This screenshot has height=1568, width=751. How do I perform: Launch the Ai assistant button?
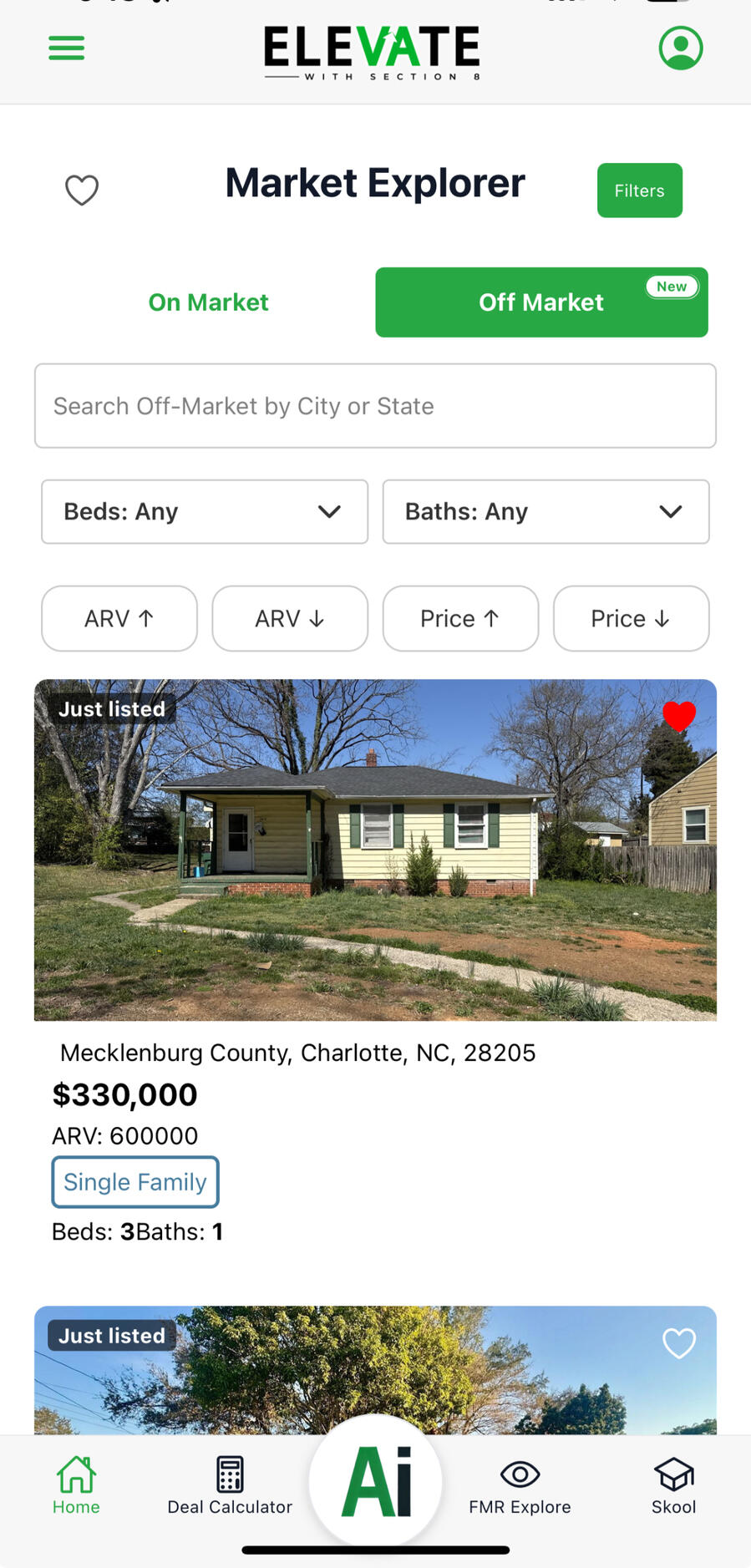(x=376, y=1480)
